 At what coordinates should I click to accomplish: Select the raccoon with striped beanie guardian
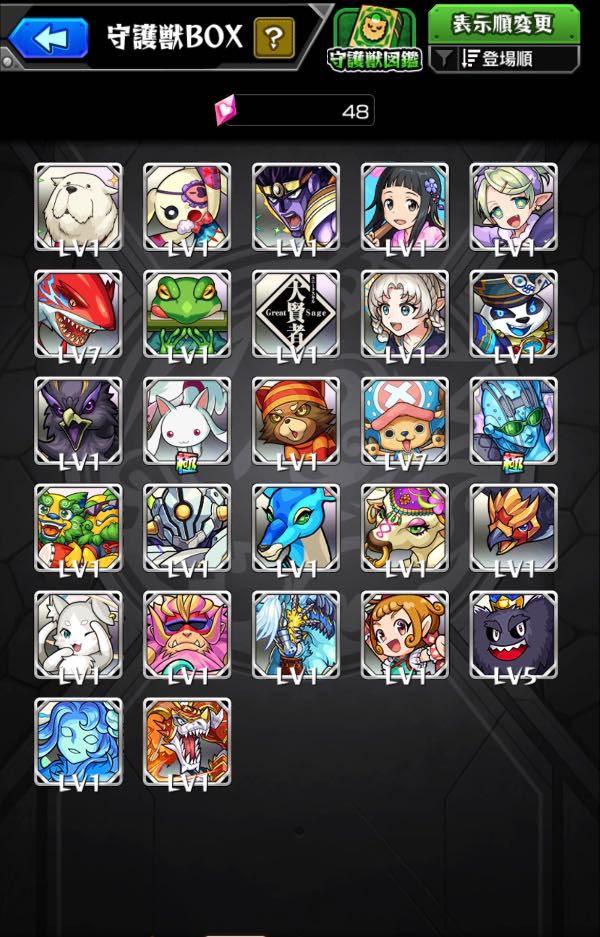(296, 421)
